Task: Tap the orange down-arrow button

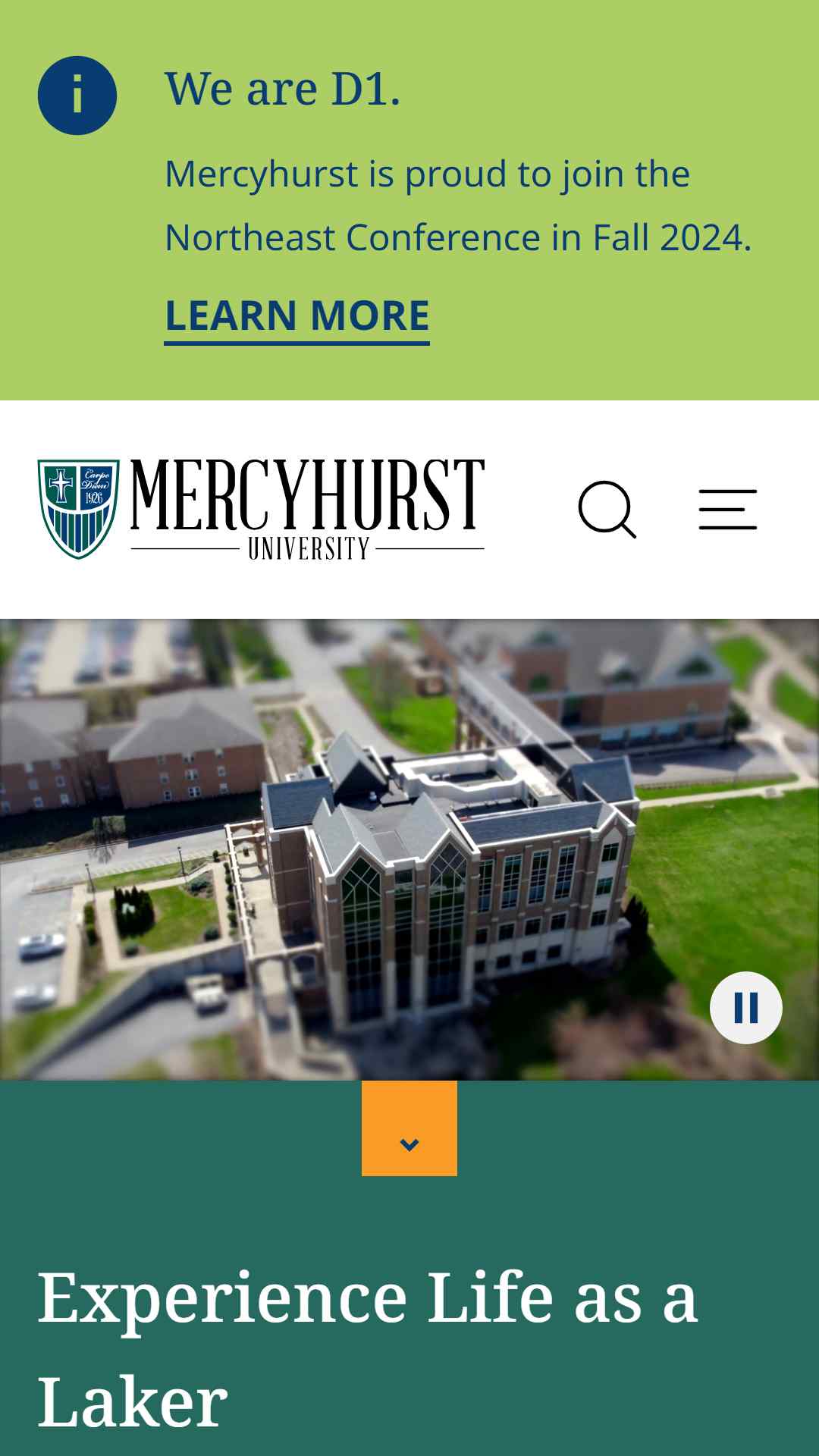Action: coord(409,1128)
